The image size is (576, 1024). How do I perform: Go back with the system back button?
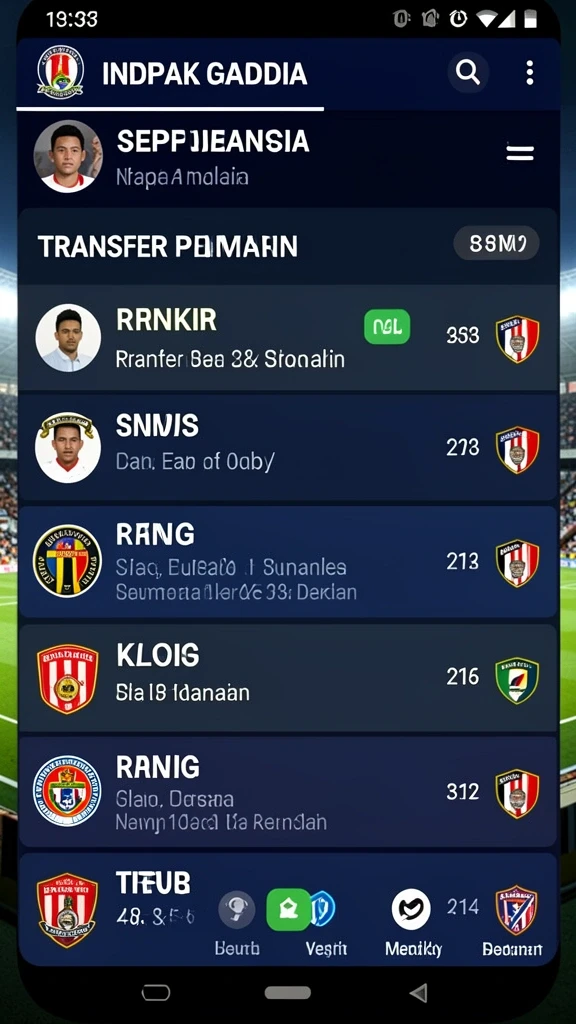[x=418, y=993]
